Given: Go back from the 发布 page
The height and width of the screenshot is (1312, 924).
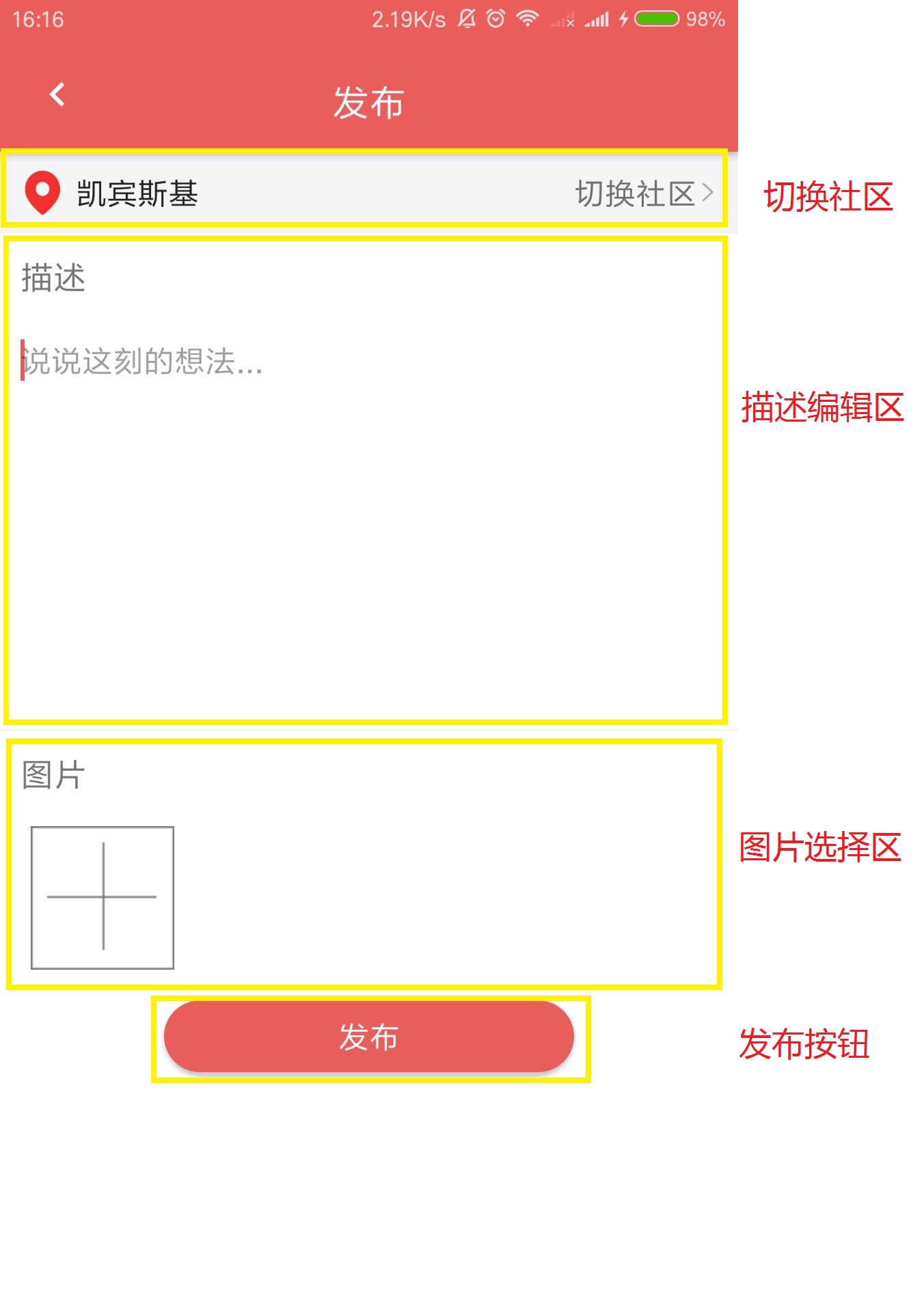Looking at the screenshot, I should (57, 95).
